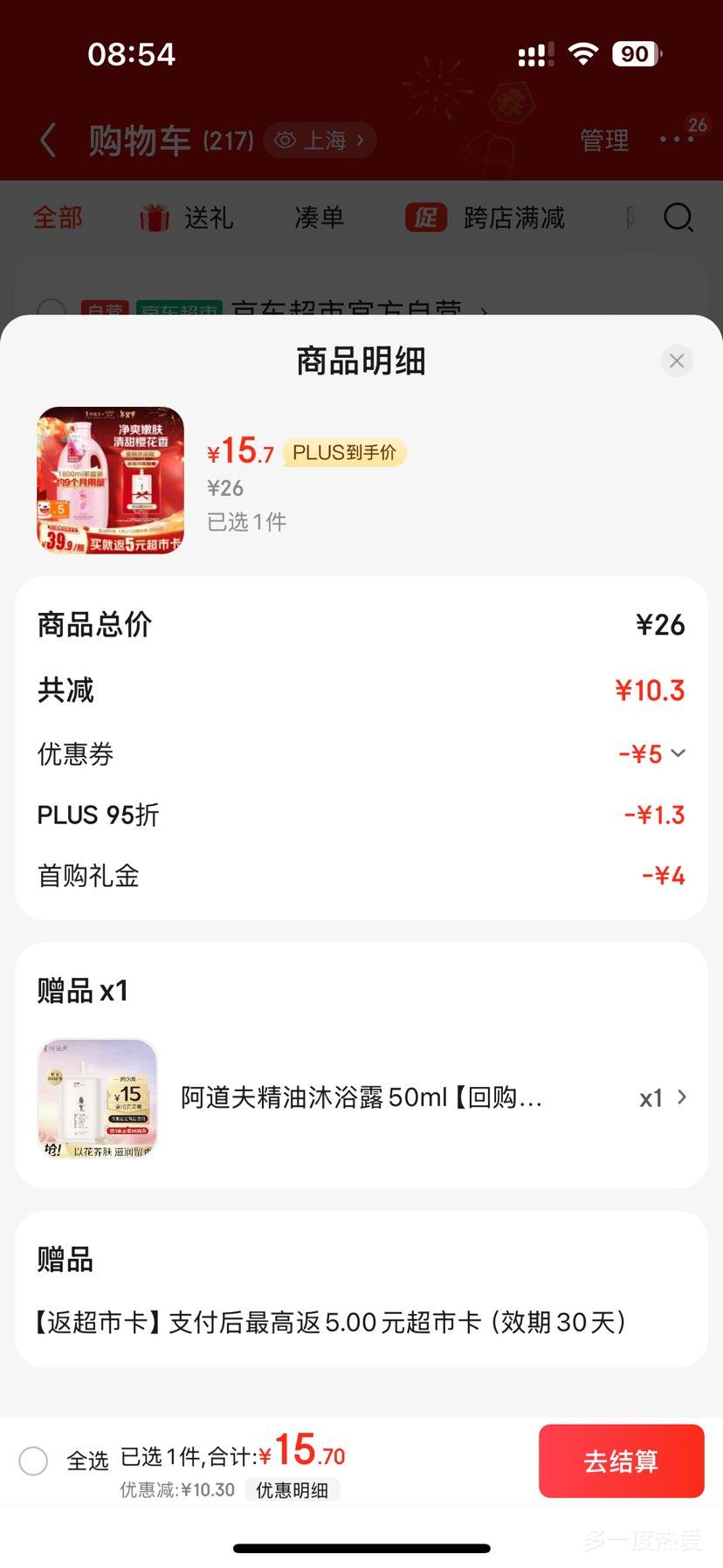Tap the 送礼 gift box icon
The image size is (723, 1568).
pyautogui.click(x=154, y=217)
